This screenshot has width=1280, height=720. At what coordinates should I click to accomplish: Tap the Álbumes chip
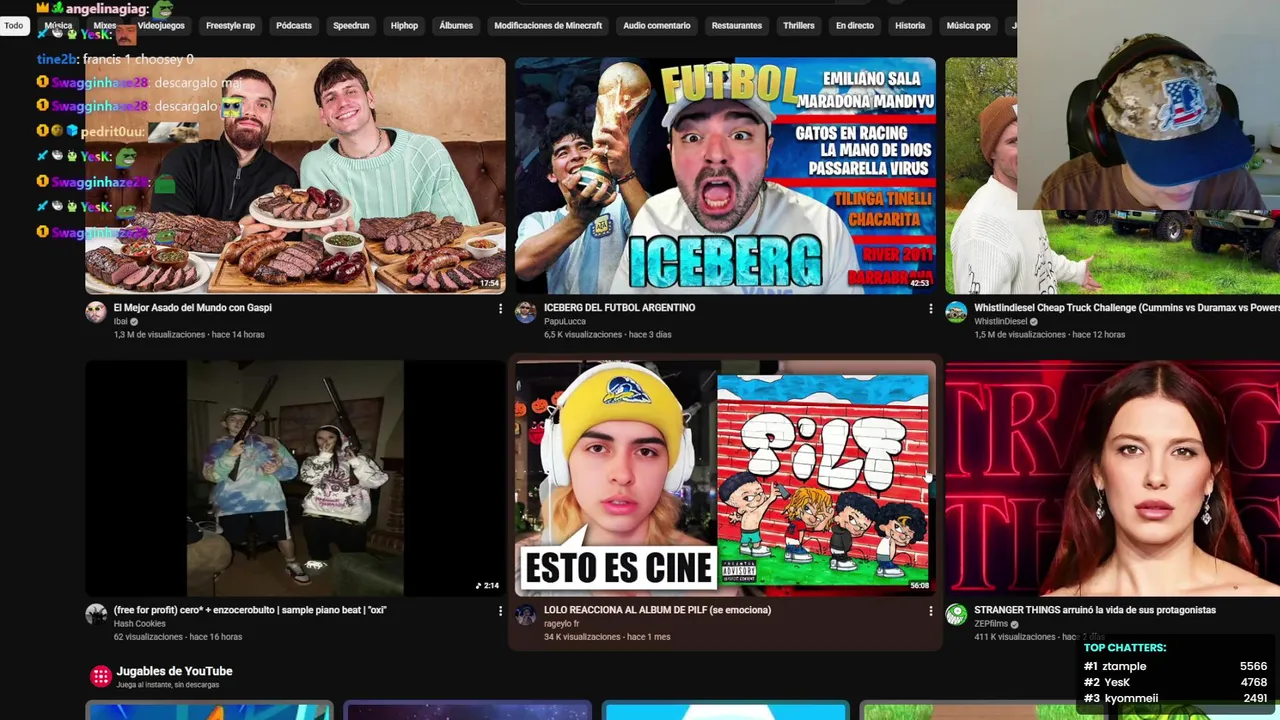[x=456, y=25]
